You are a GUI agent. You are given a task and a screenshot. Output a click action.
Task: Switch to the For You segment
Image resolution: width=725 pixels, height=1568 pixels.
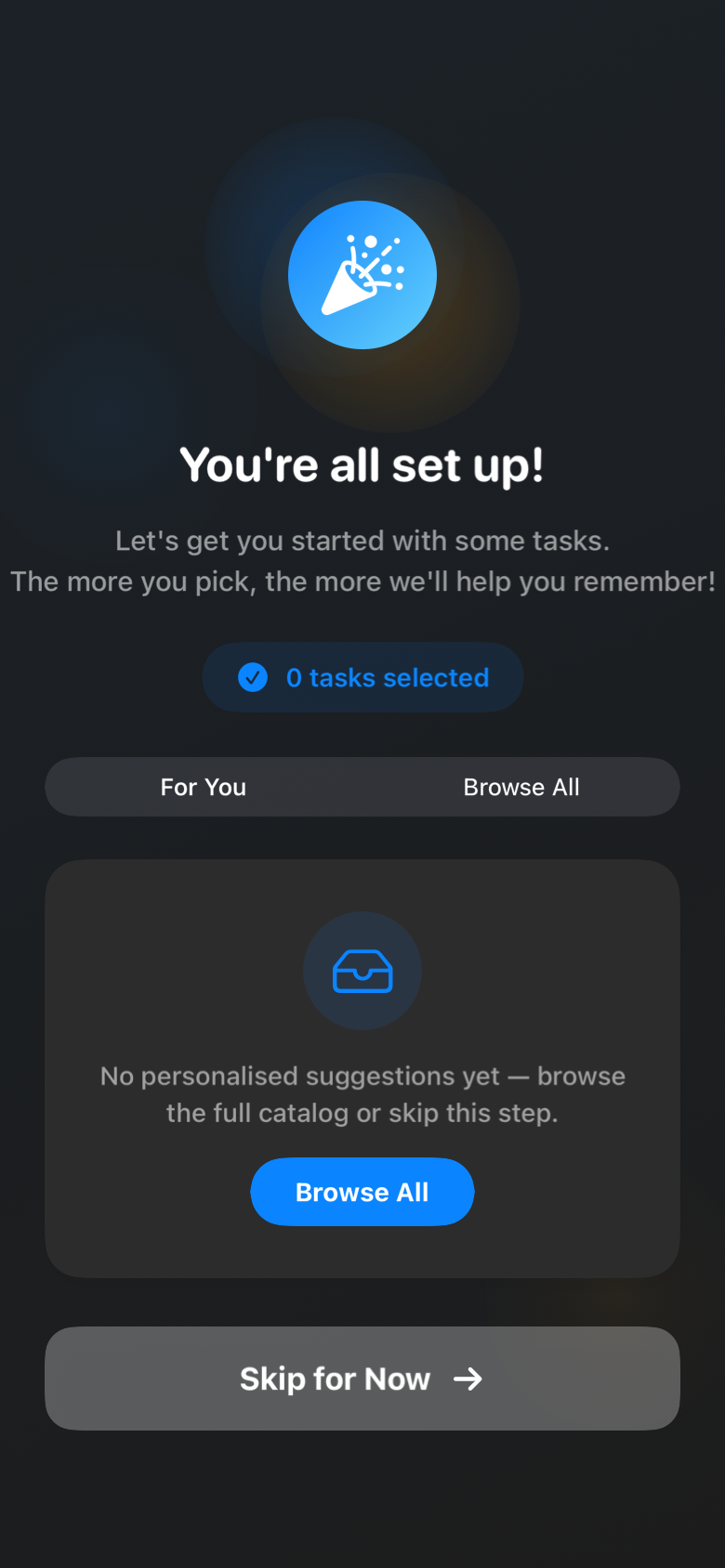(204, 787)
